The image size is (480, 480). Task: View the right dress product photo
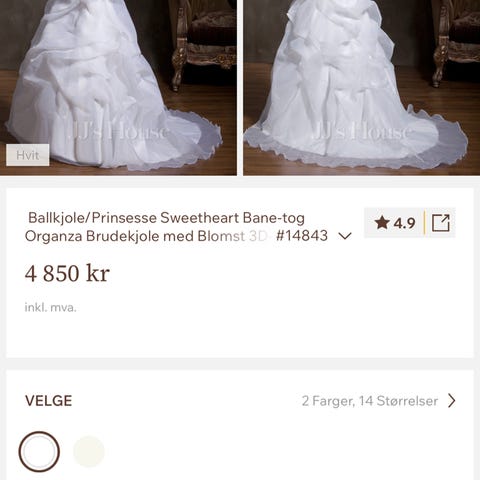pyautogui.click(x=362, y=87)
